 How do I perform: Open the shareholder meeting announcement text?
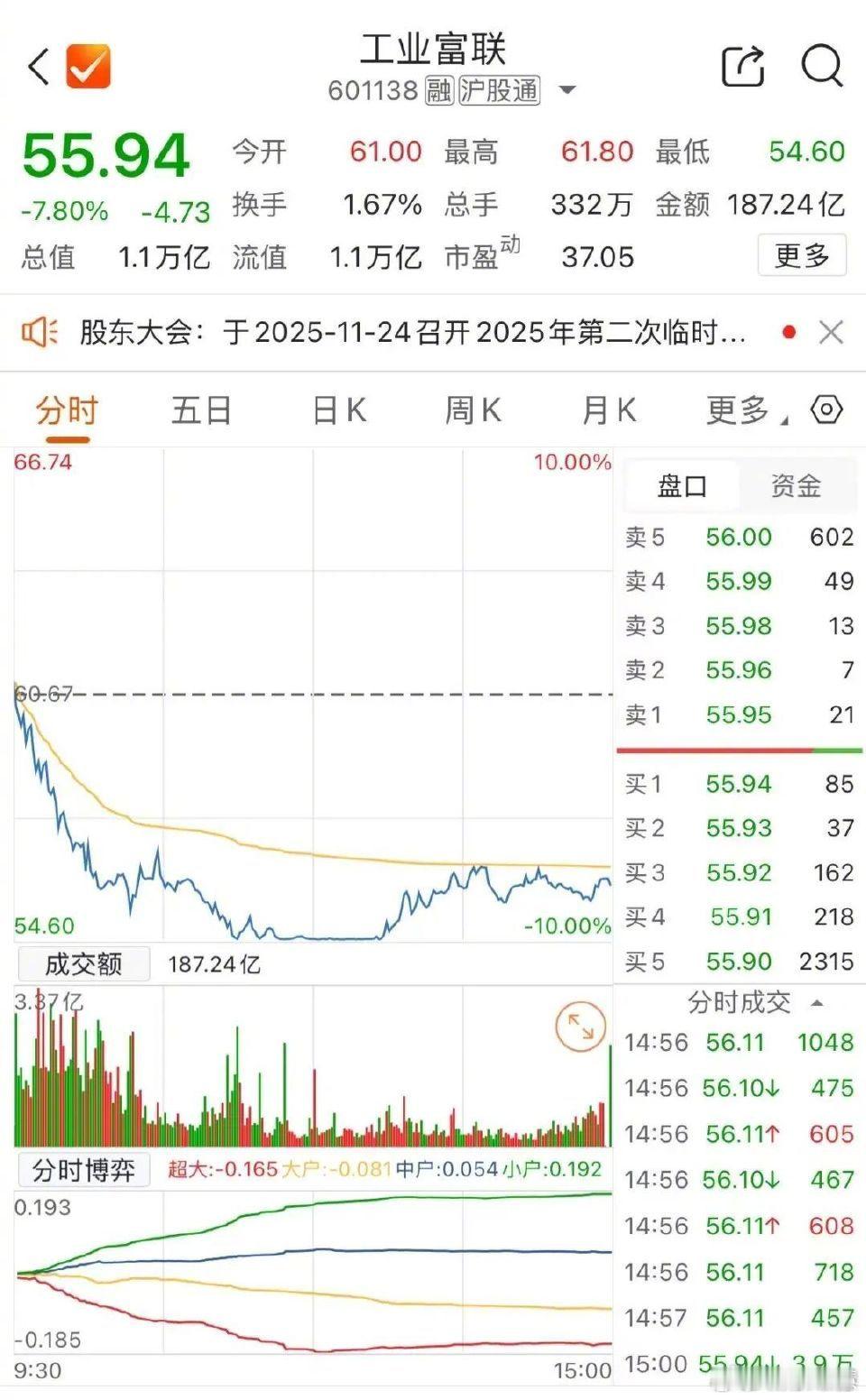click(406, 332)
